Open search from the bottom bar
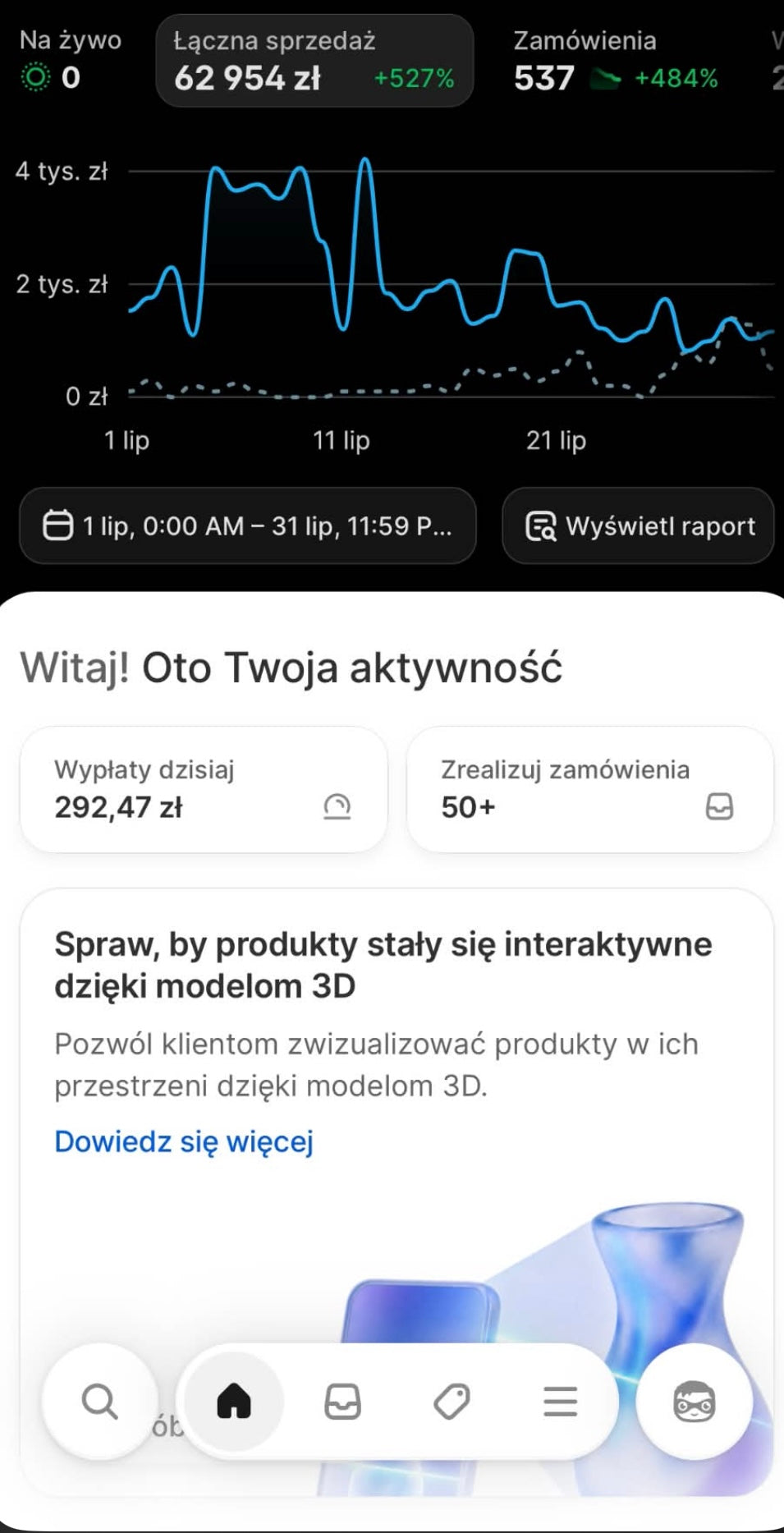The height and width of the screenshot is (1533, 784). click(x=99, y=1401)
